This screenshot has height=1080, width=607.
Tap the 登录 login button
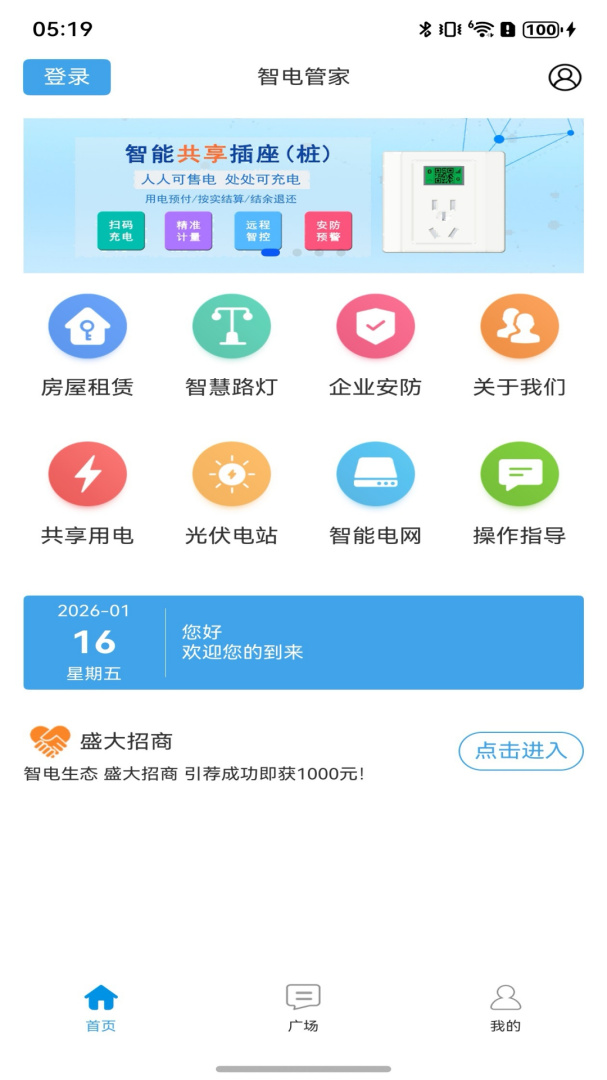pyautogui.click(x=67, y=77)
